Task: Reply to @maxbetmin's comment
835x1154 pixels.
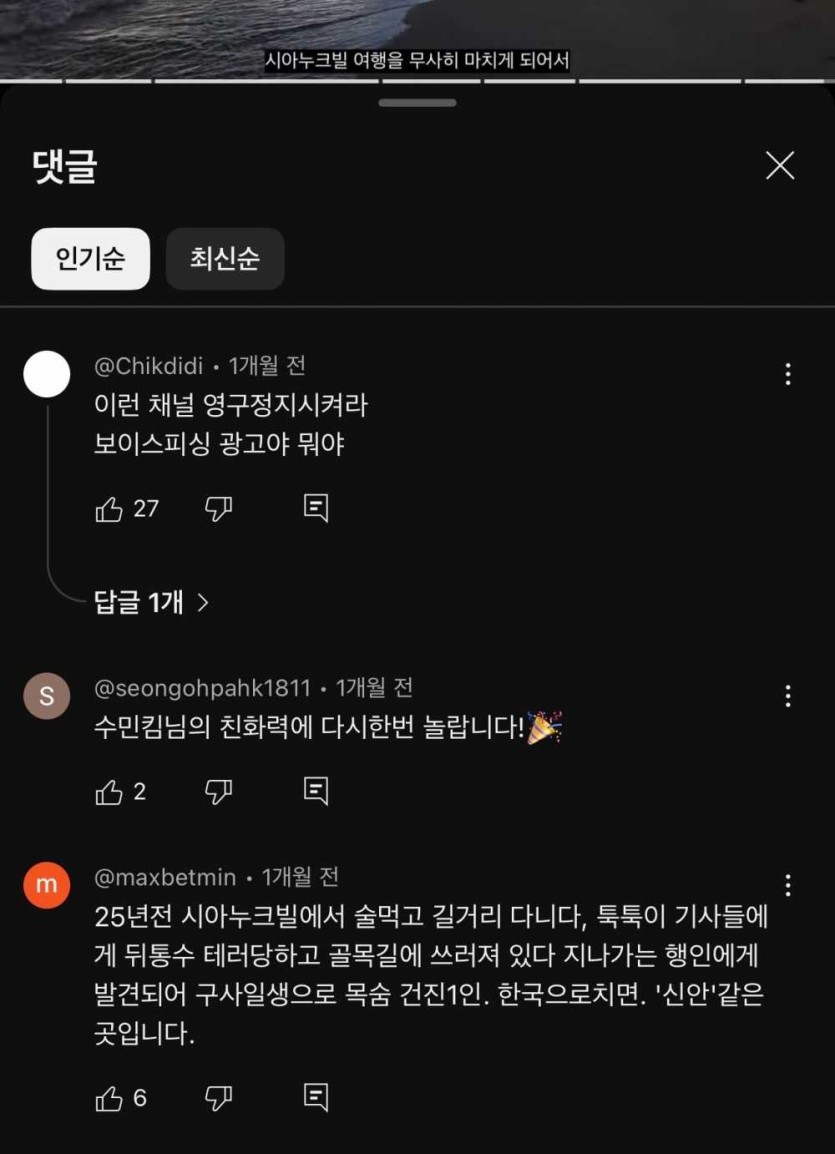Action: pyautogui.click(x=316, y=1099)
